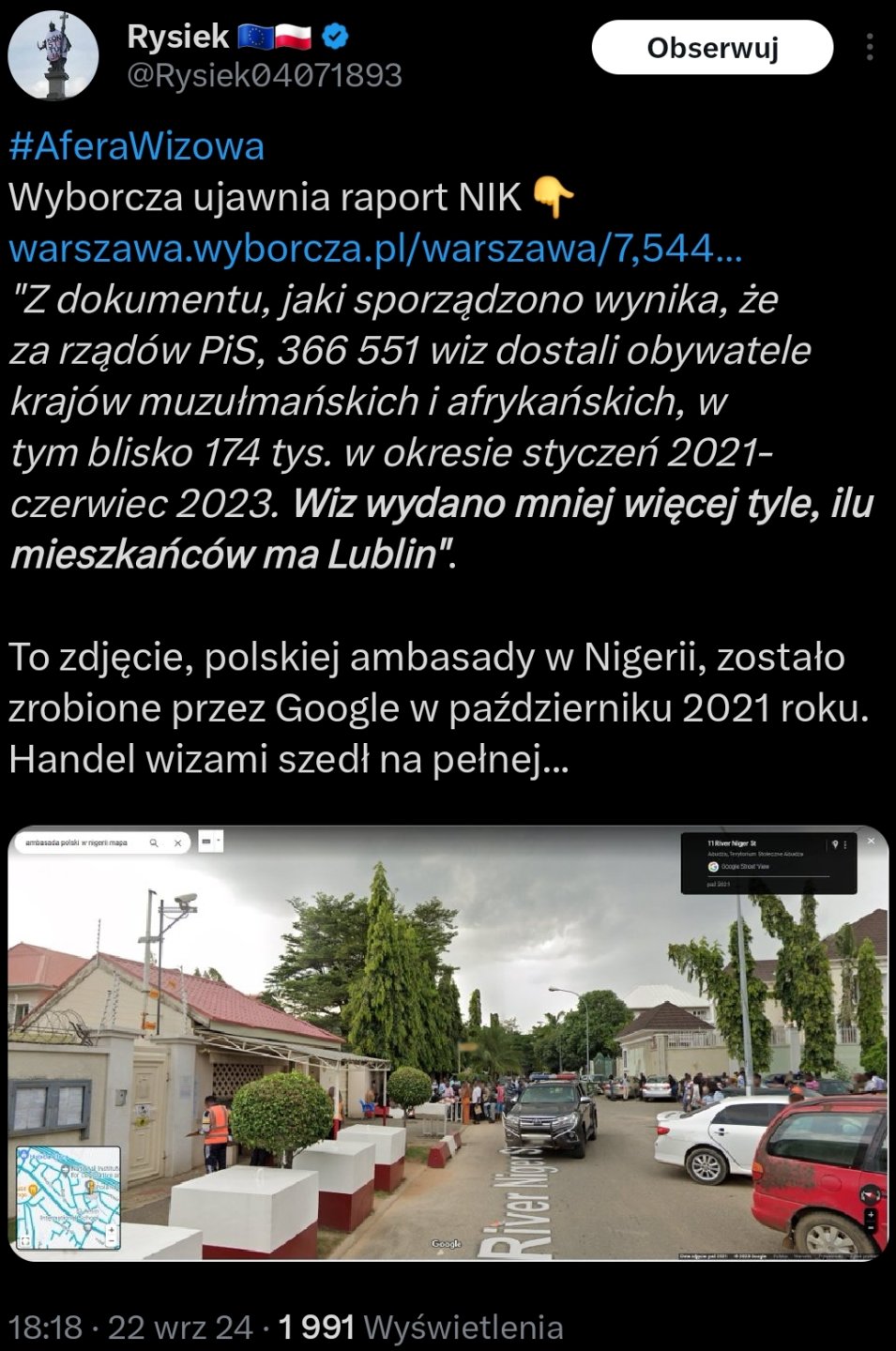Open the attached street view image

448,1043
